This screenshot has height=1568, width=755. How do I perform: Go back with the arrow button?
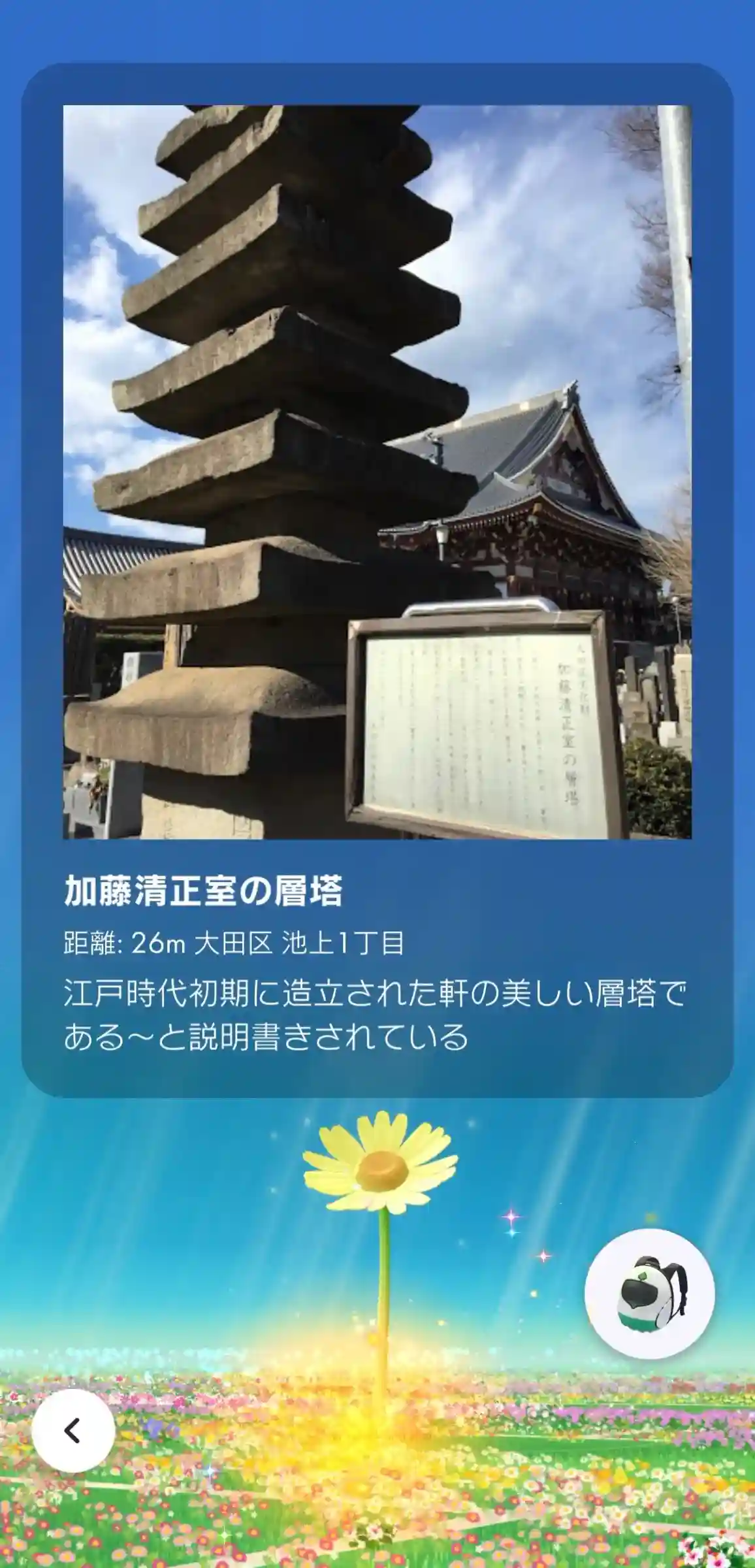pos(73,1430)
